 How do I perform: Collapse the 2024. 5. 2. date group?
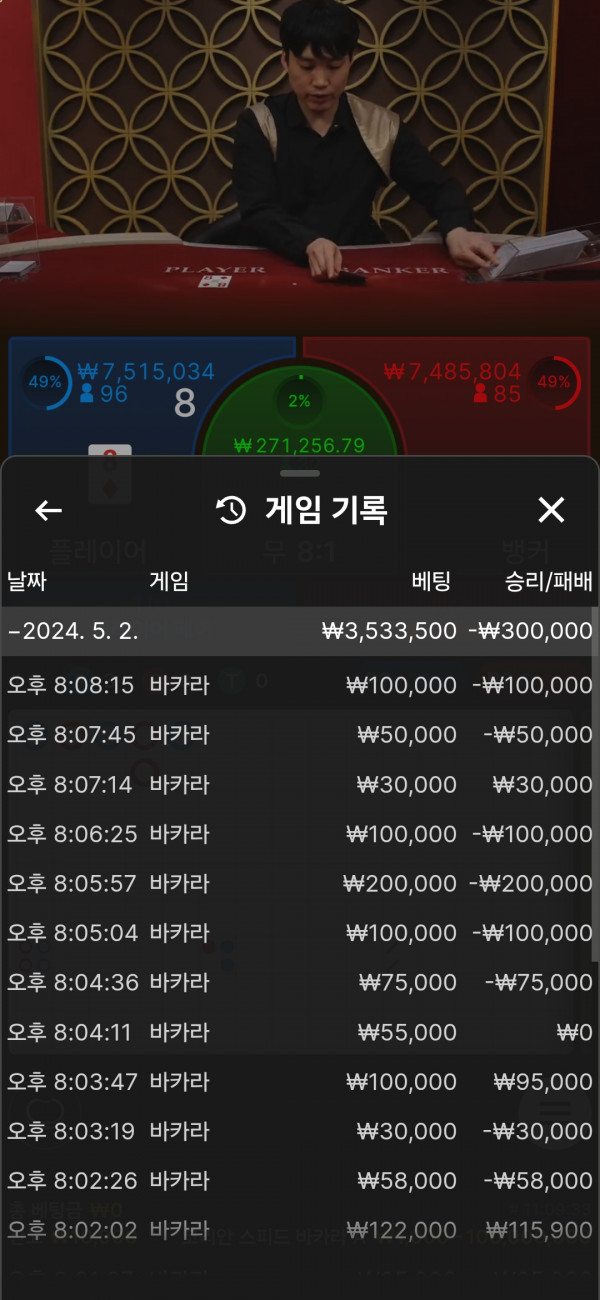coord(298,631)
